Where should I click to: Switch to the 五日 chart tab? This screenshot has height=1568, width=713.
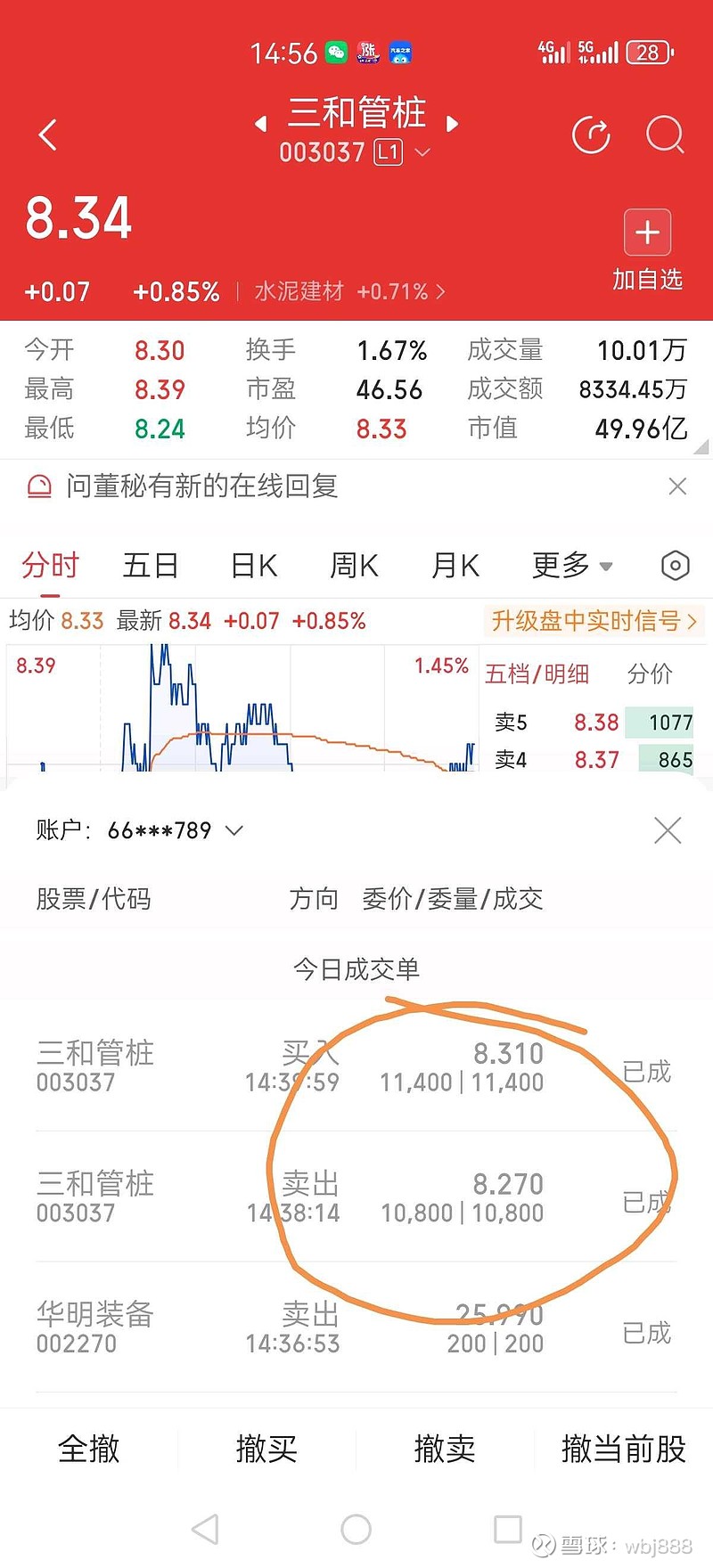coord(150,566)
